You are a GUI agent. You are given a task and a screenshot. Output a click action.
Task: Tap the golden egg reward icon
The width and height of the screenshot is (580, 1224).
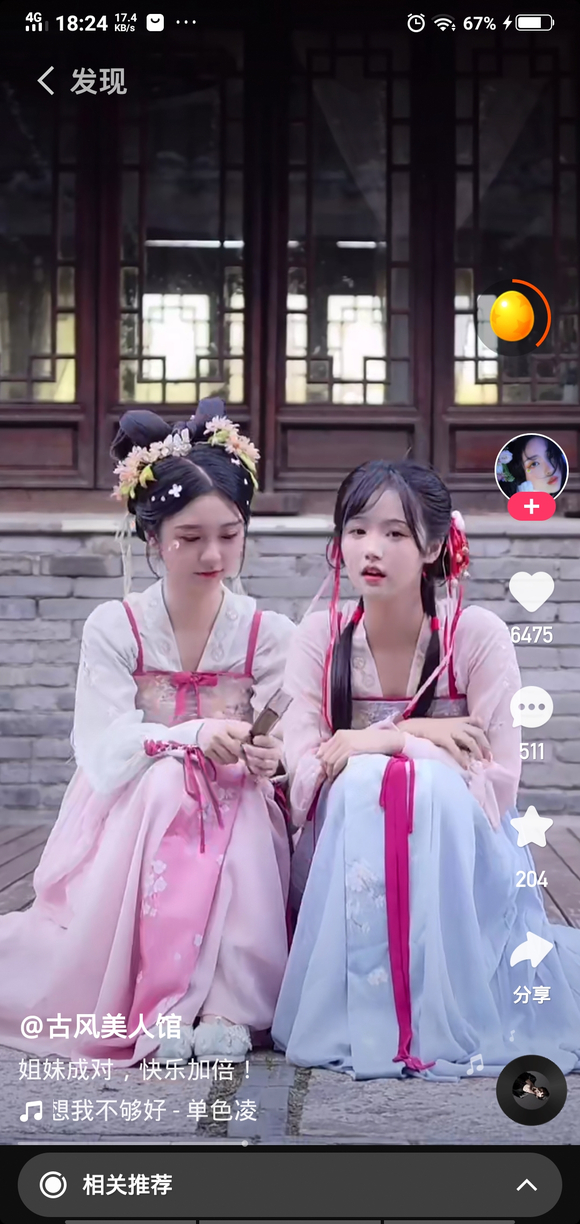[x=512, y=316]
